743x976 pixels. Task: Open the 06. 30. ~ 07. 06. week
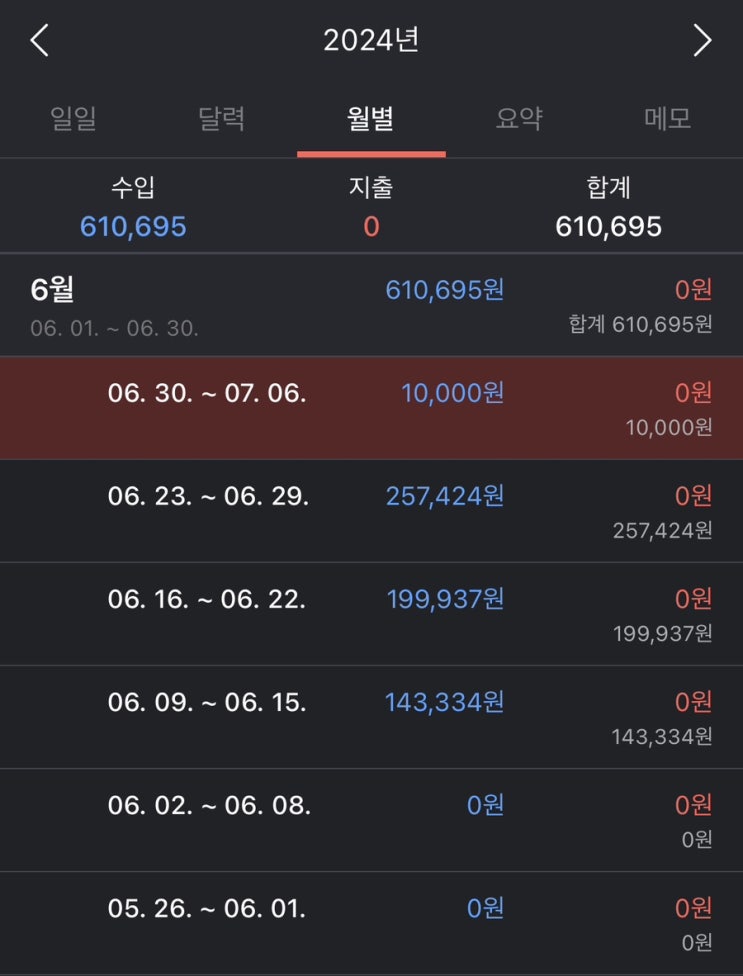tap(372, 408)
